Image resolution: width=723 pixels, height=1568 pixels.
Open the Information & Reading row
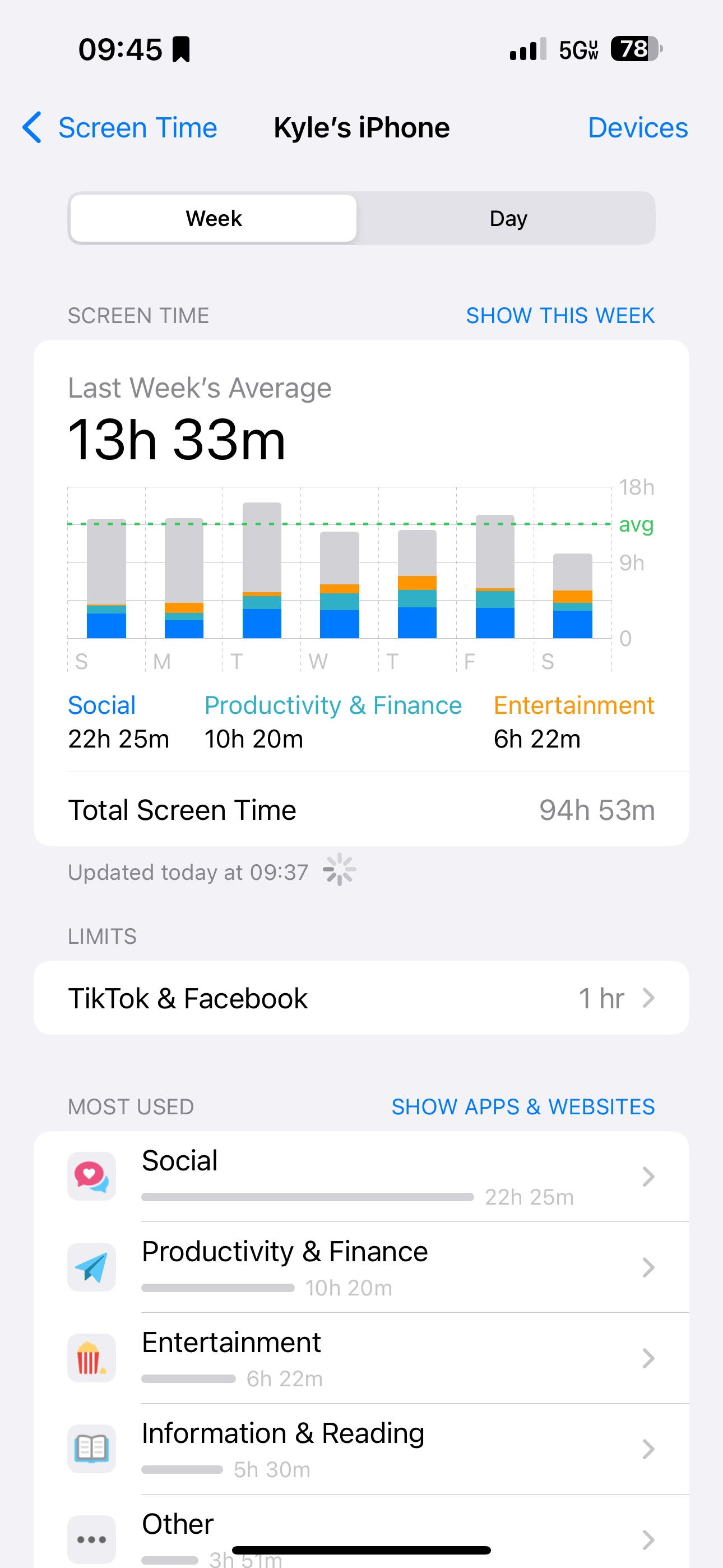click(x=361, y=1449)
